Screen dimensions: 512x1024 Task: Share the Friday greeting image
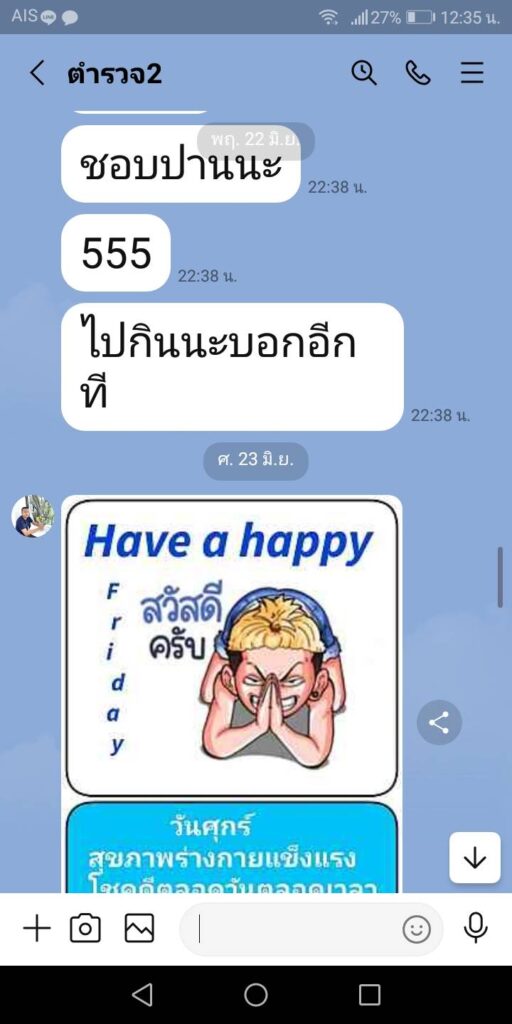(440, 722)
